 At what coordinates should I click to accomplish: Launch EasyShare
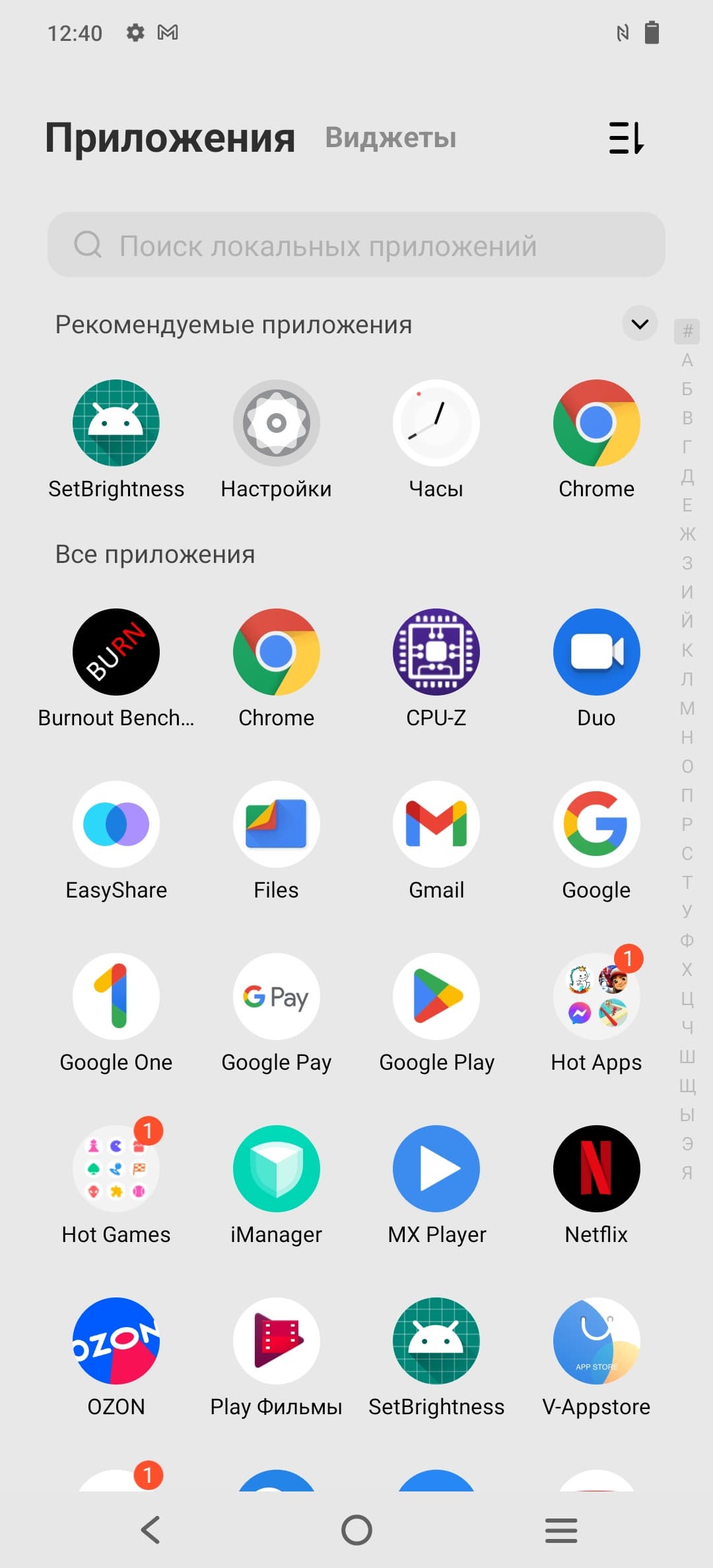[x=116, y=824]
